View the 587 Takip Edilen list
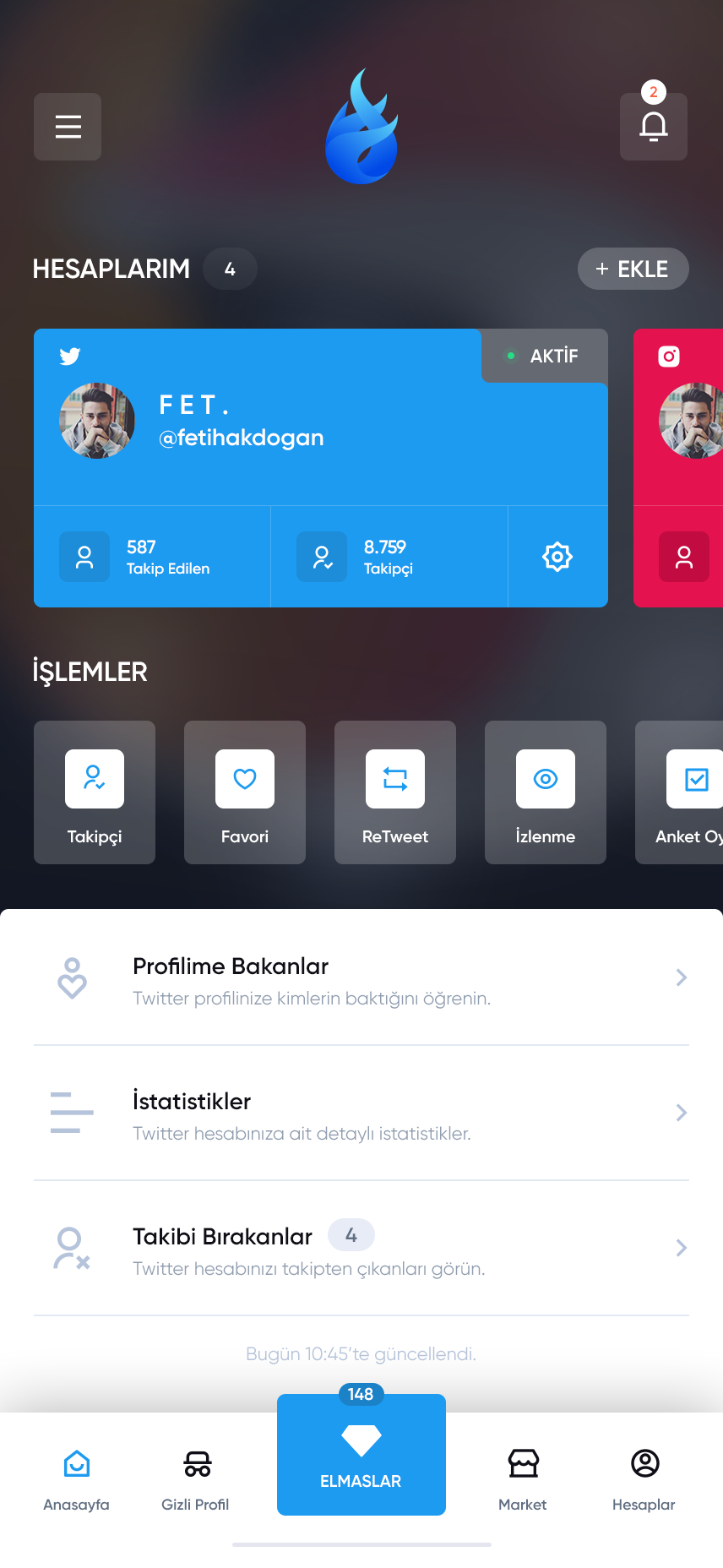The image size is (723, 1568). click(x=152, y=557)
